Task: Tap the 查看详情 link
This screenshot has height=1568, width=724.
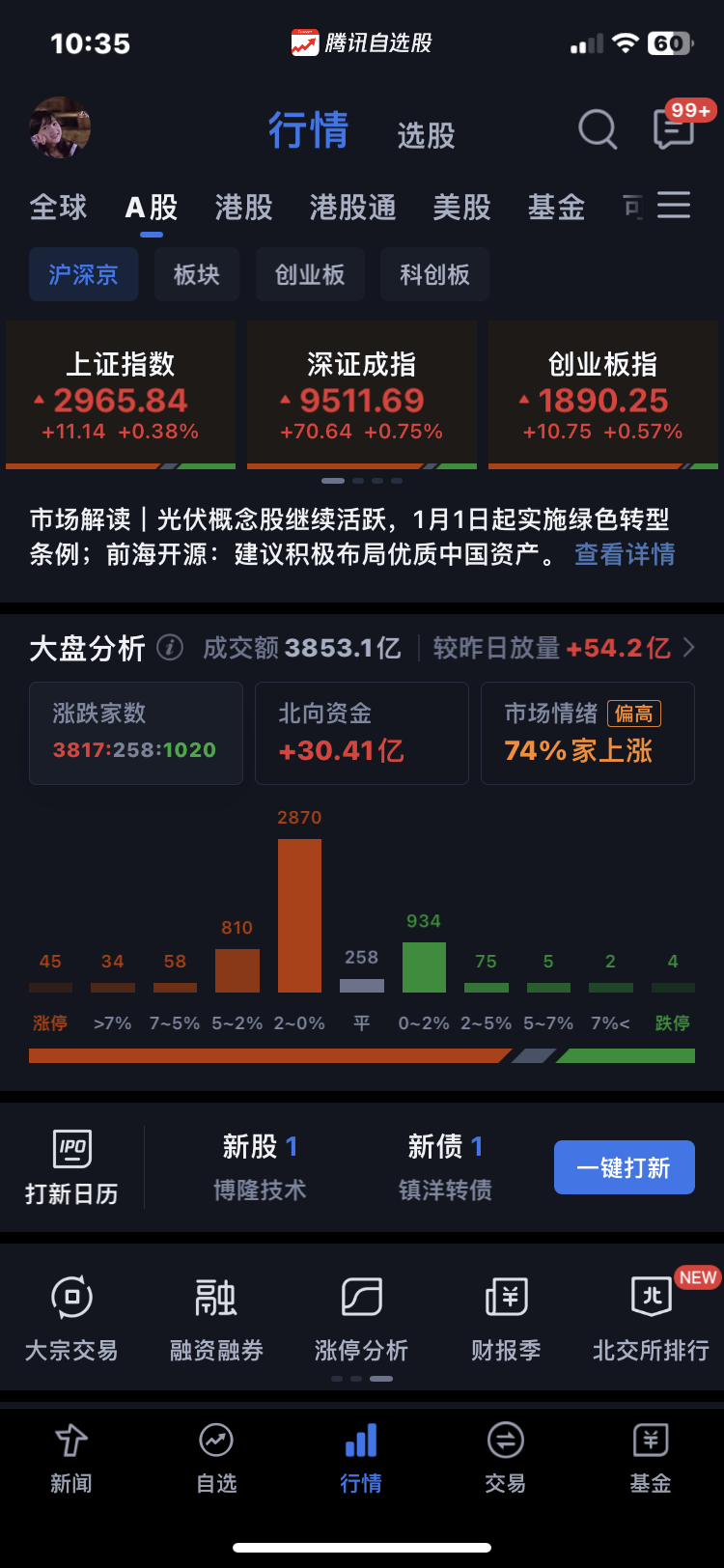Action: [625, 554]
